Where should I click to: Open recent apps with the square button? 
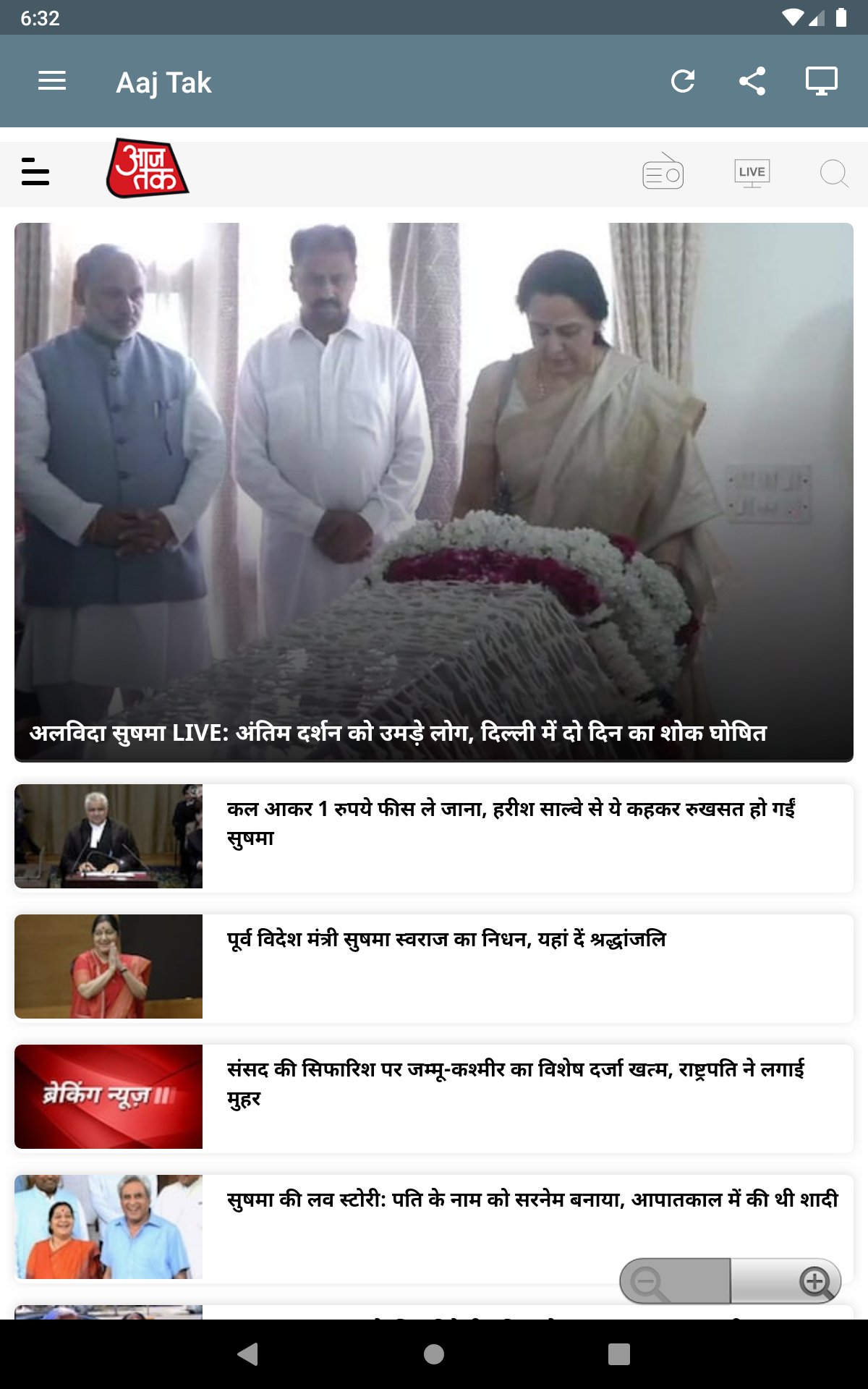(617, 1354)
